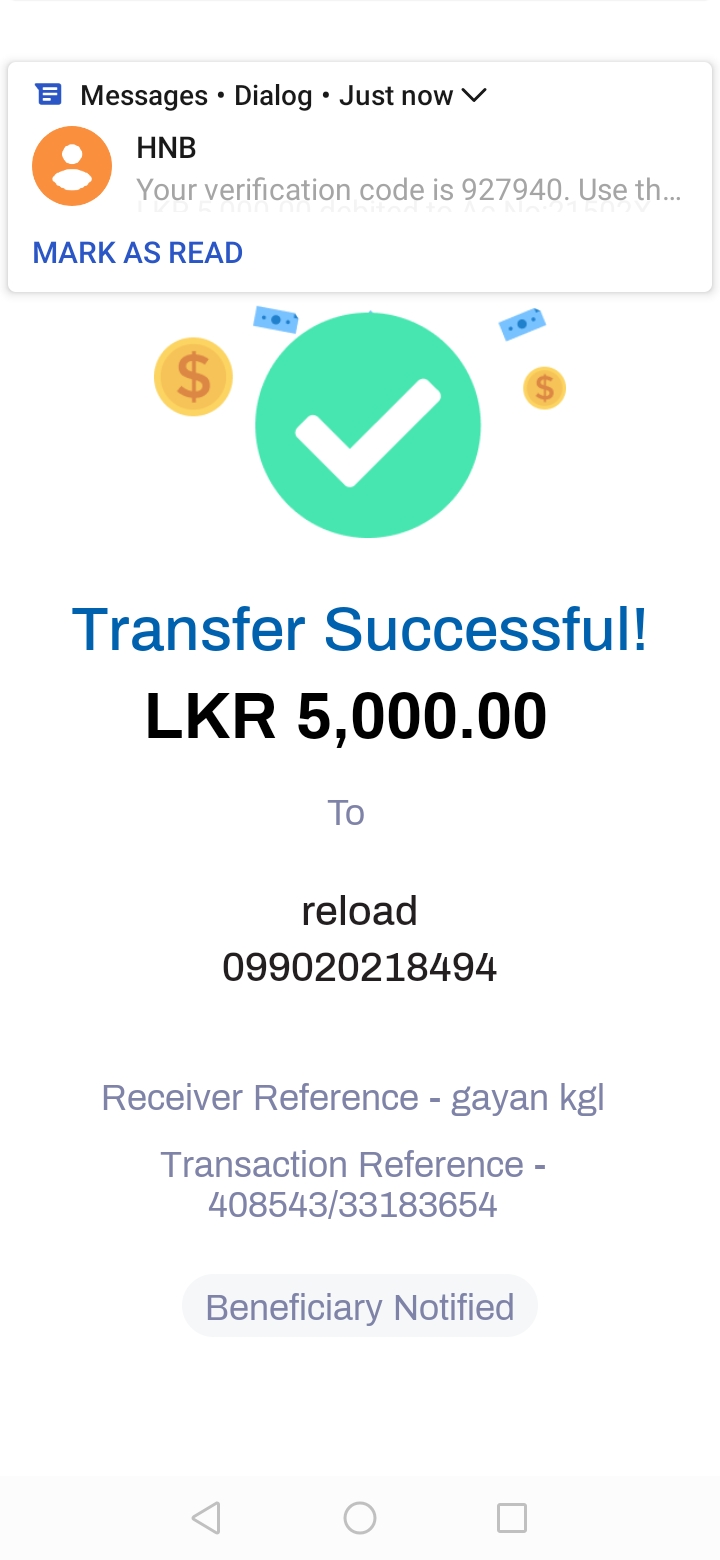Go to the home screen
Viewport: 720px width, 1560px height.
tap(360, 1518)
